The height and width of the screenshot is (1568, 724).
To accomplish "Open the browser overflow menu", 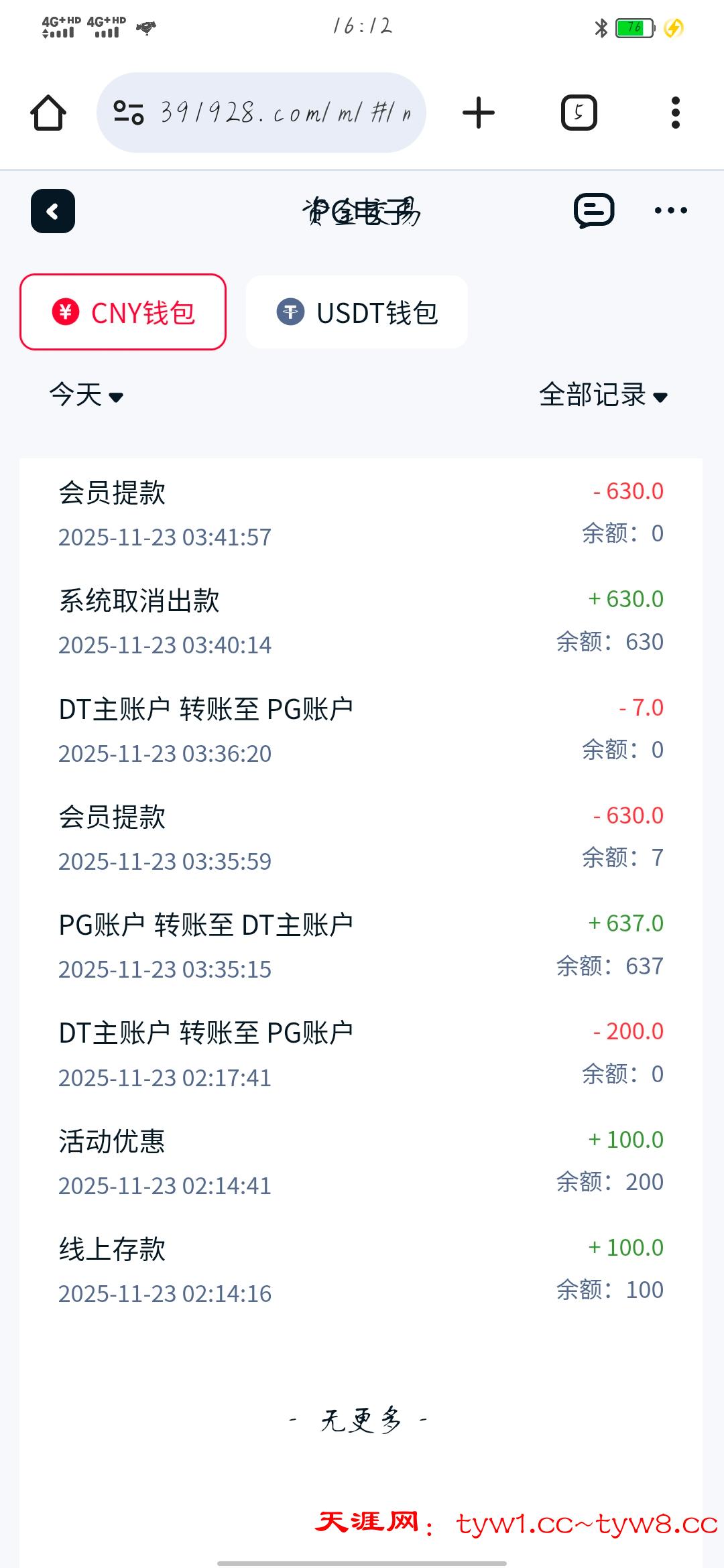I will 675,113.
